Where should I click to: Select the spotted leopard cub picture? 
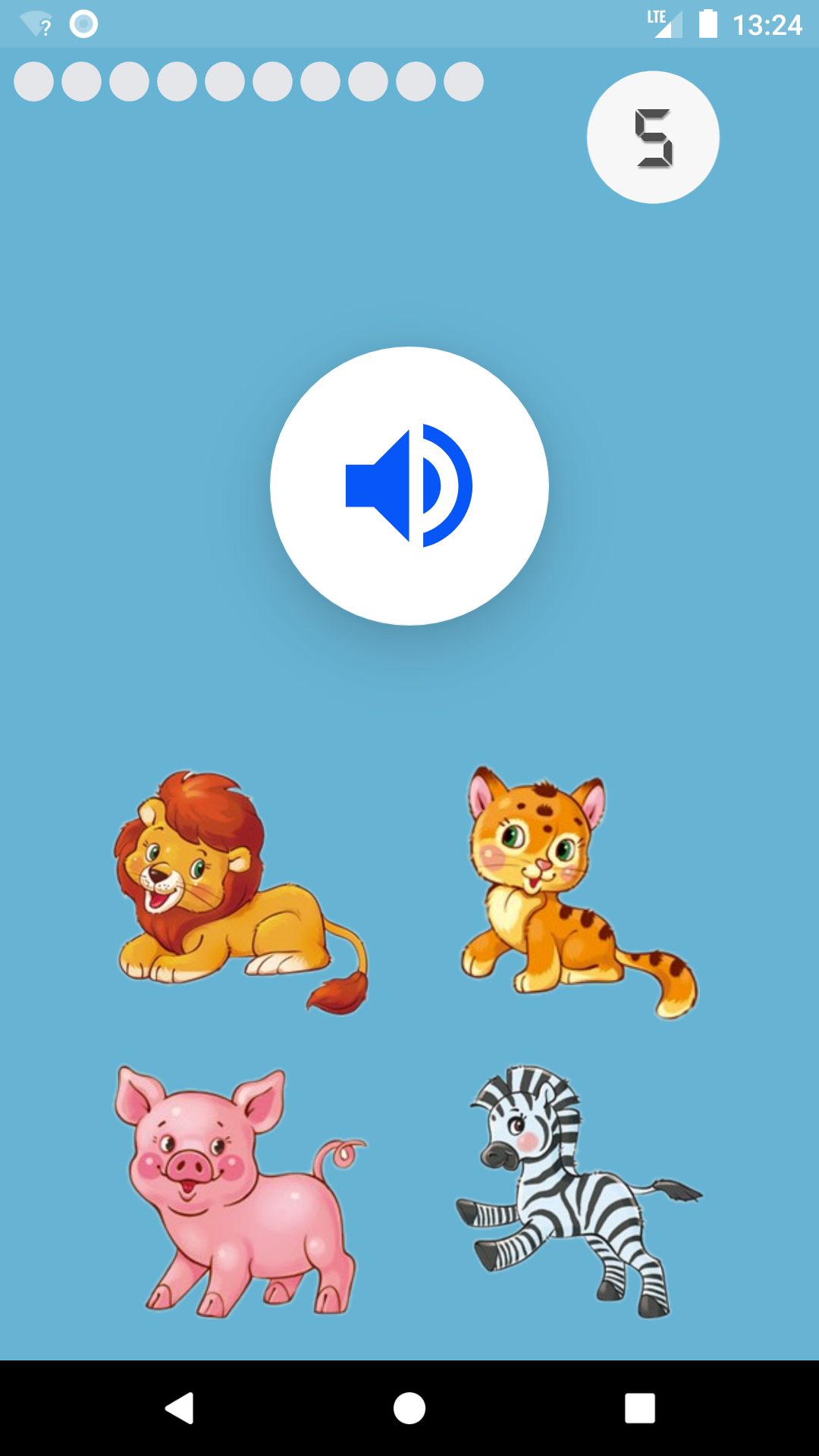[576, 891]
